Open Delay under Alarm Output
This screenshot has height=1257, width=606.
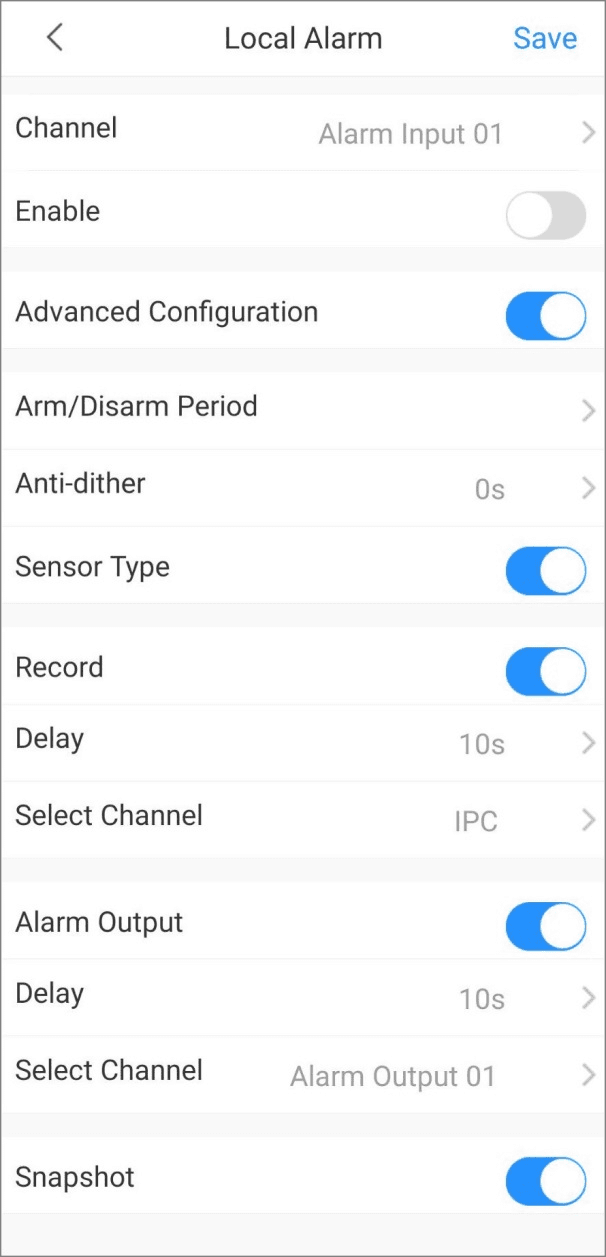click(303, 997)
